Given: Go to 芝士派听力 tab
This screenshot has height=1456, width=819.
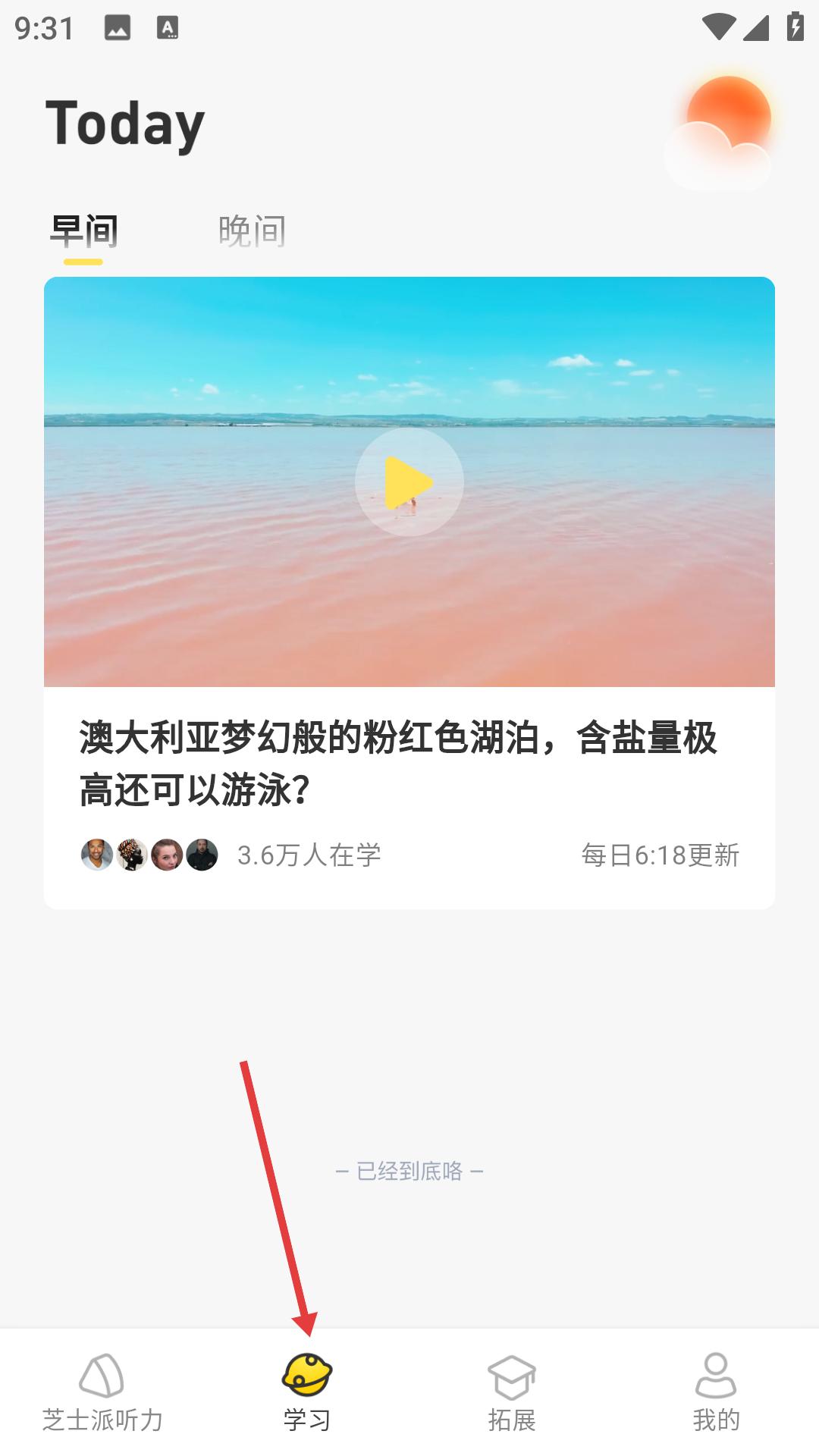Looking at the screenshot, I should pos(102,1392).
